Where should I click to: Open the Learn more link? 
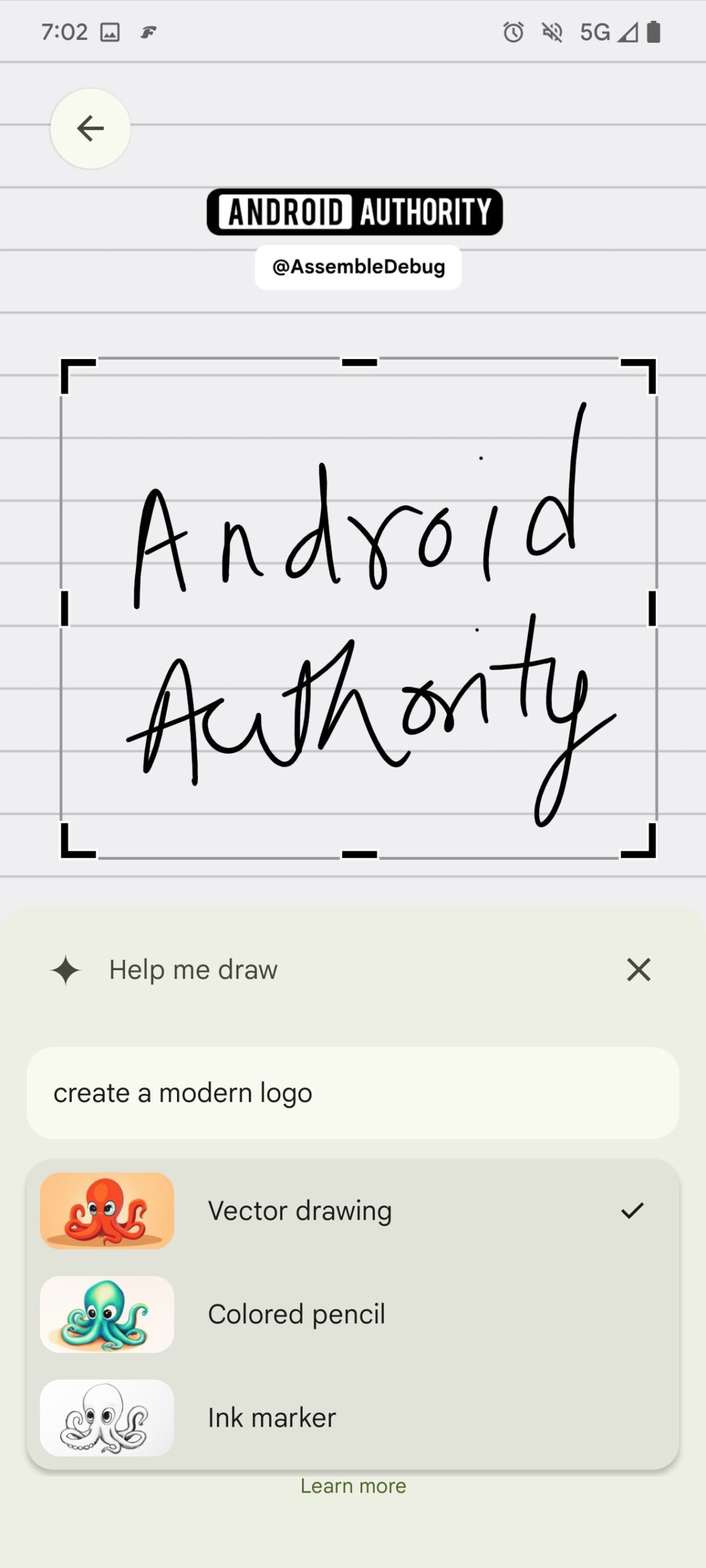pos(353,1486)
